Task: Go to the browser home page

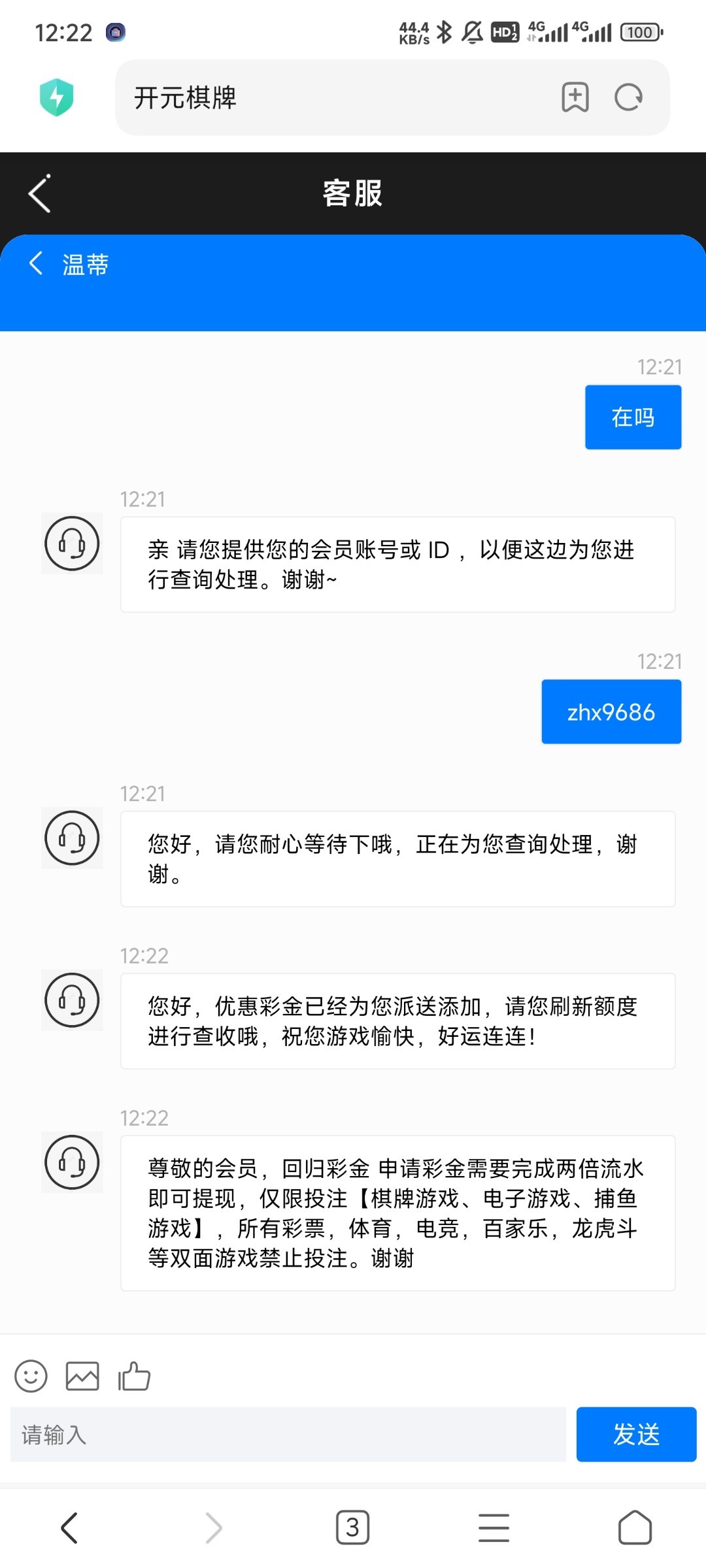Action: click(x=635, y=1527)
